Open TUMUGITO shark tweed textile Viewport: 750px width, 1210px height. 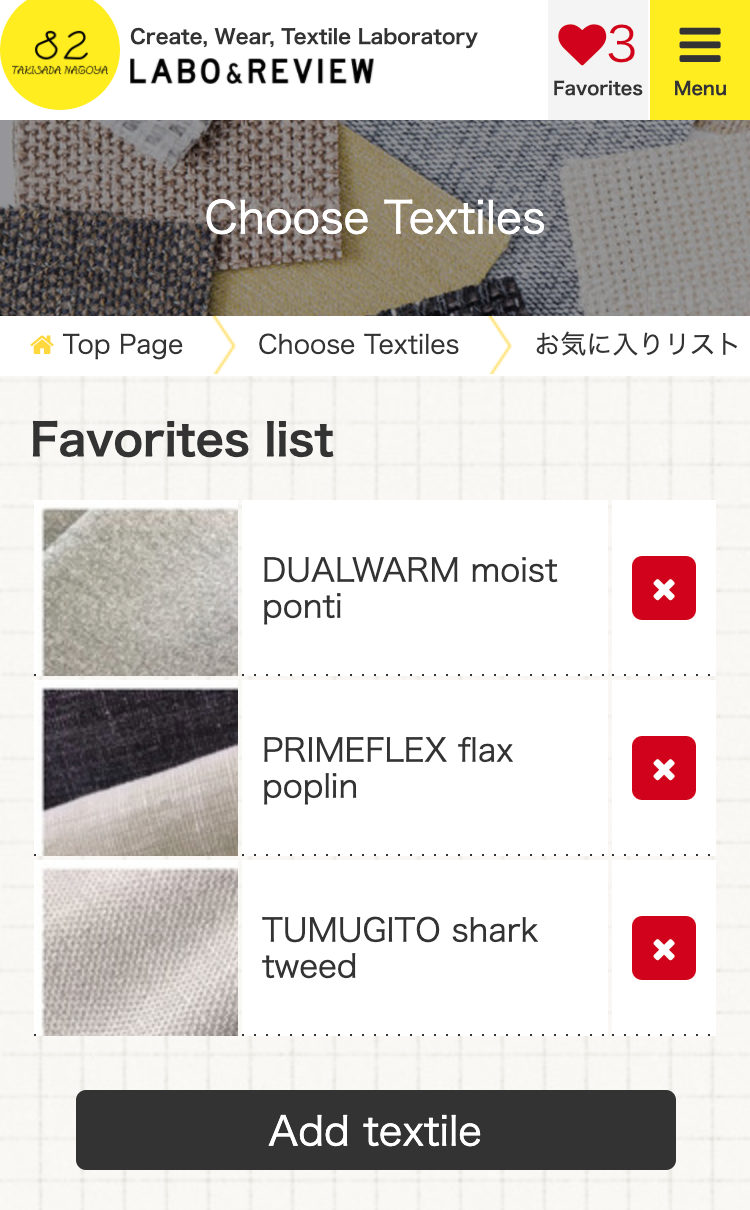(400, 948)
